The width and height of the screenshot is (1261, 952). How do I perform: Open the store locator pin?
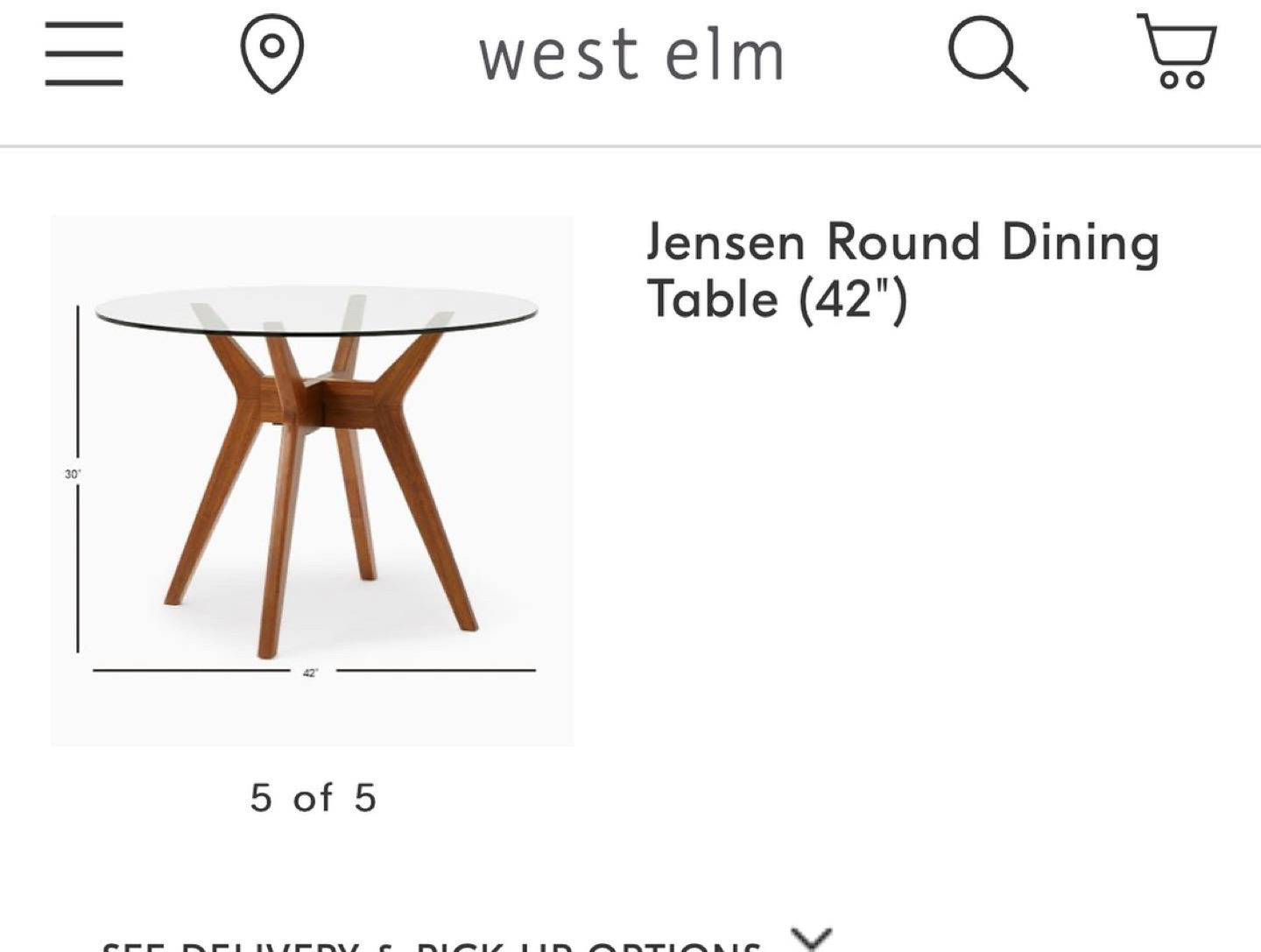coord(272,53)
